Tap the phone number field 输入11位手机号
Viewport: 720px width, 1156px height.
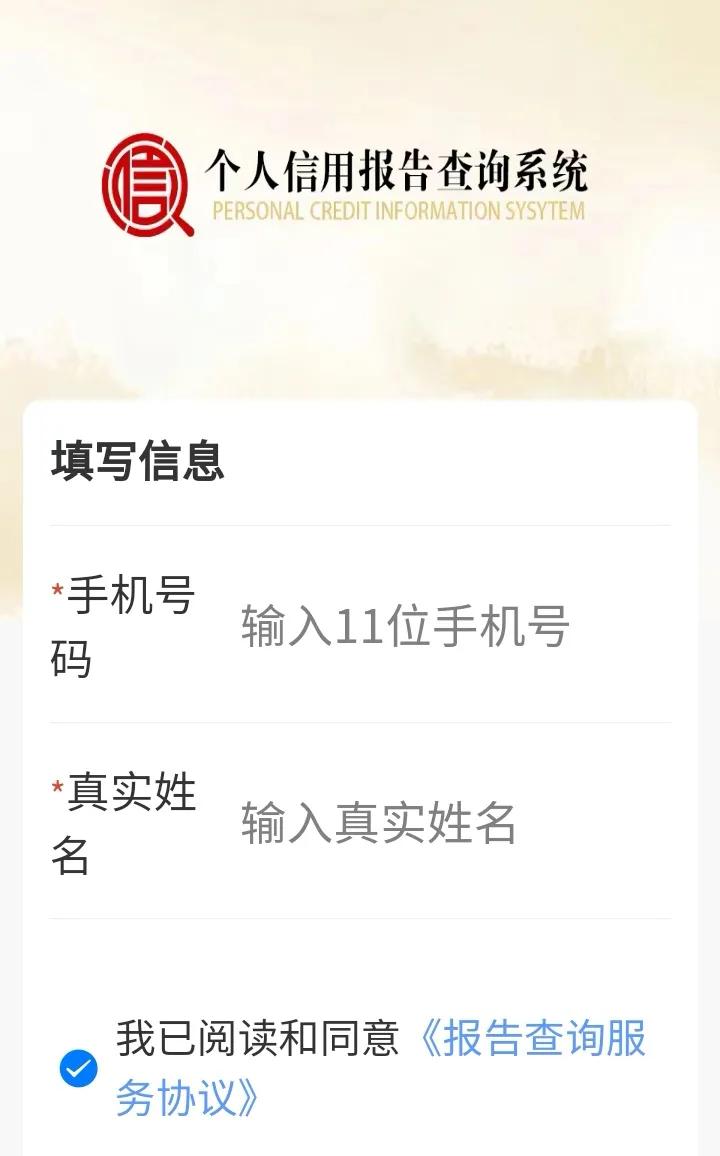(440, 627)
